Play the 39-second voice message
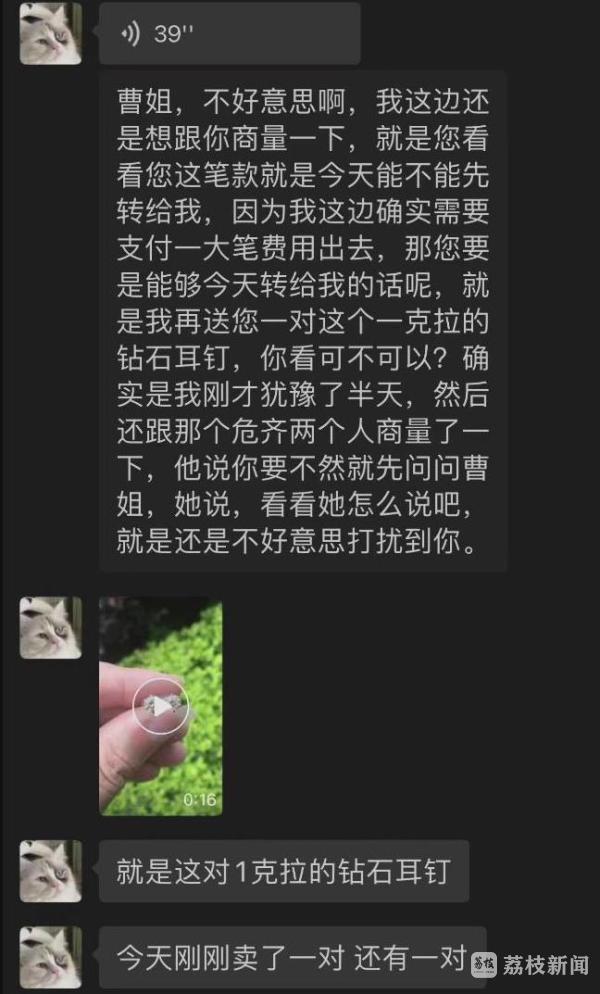The image size is (600, 994). point(228,34)
